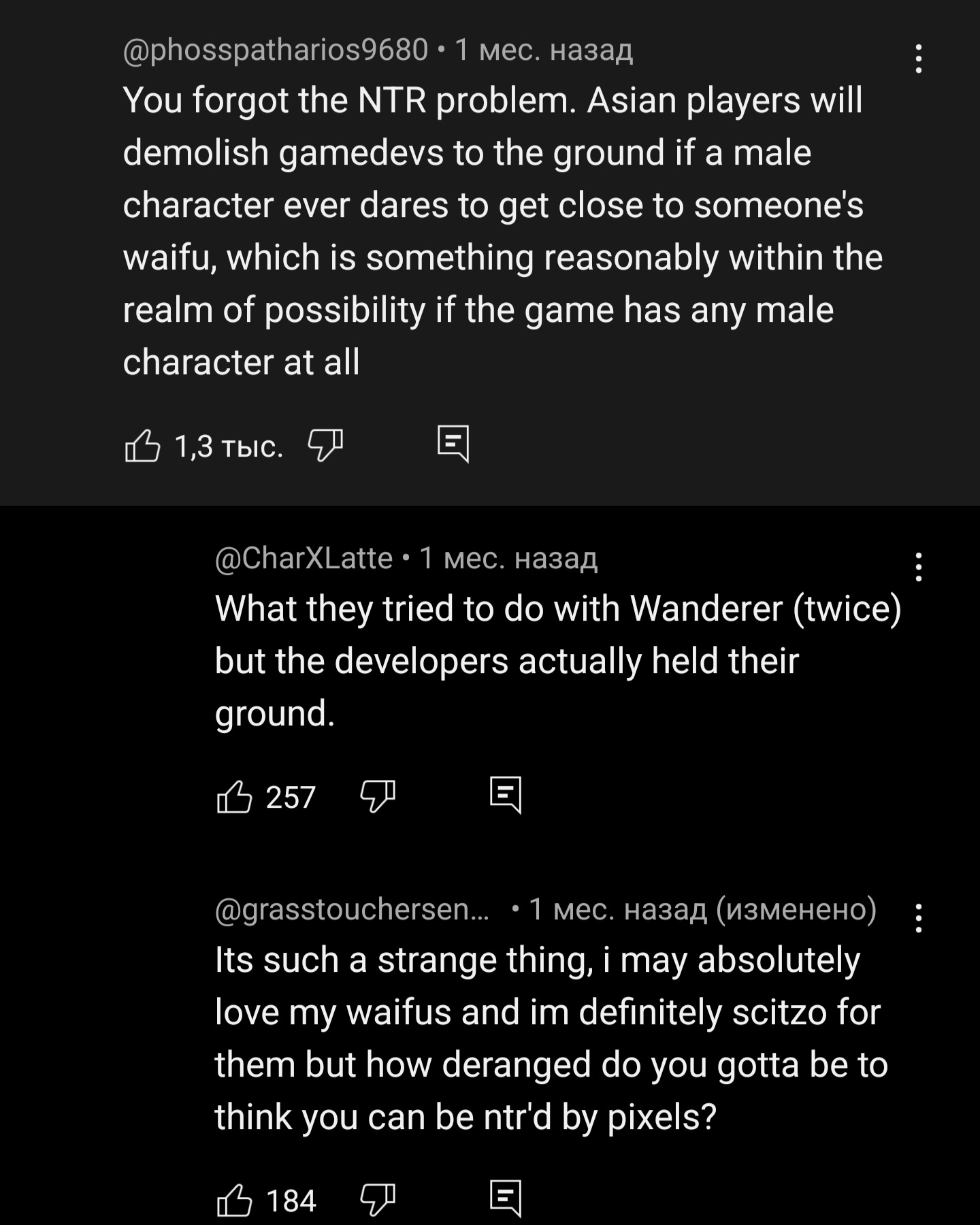Dislike the reply by @grasstouchersen

(x=377, y=1199)
